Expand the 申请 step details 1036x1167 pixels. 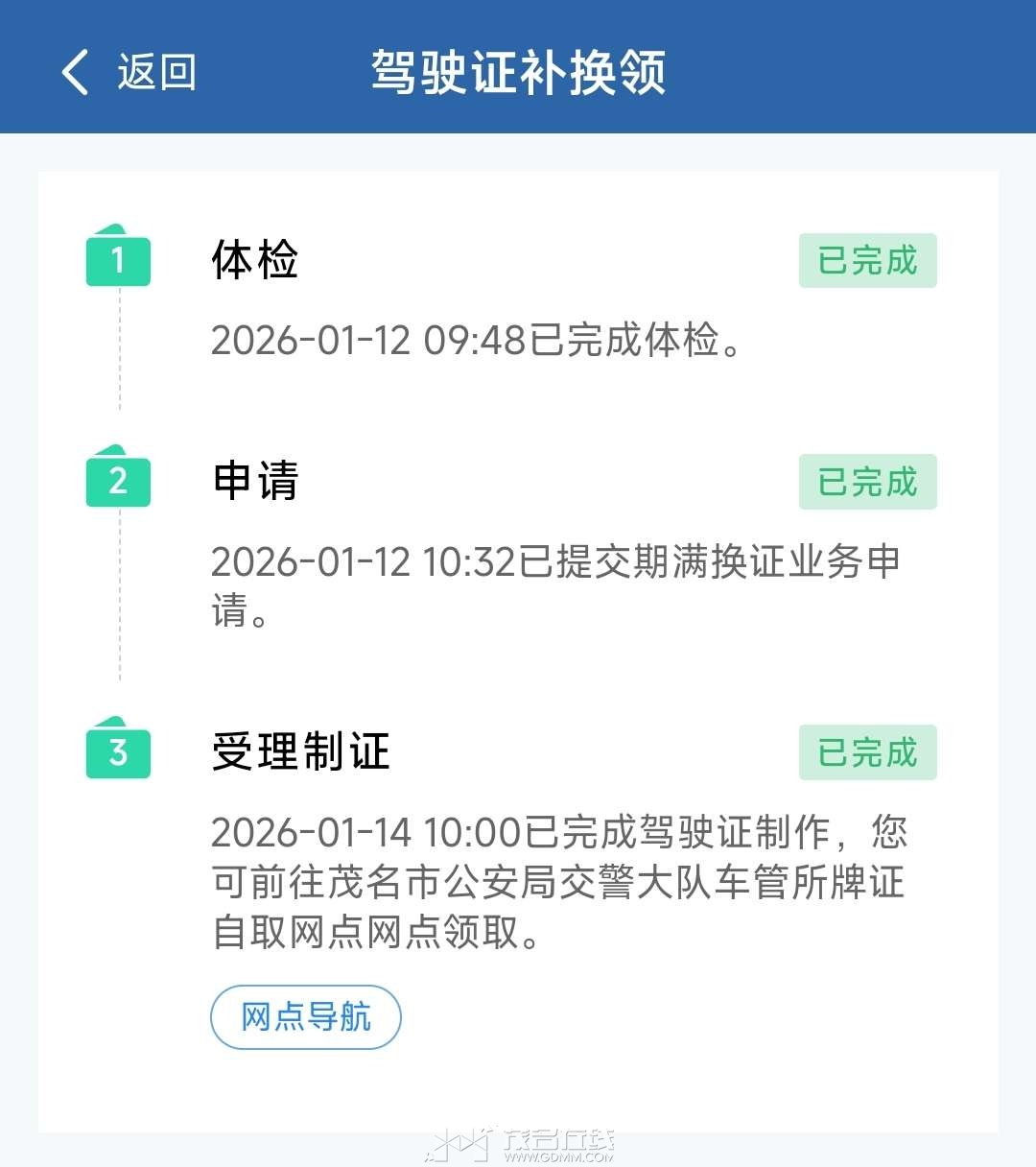(254, 482)
